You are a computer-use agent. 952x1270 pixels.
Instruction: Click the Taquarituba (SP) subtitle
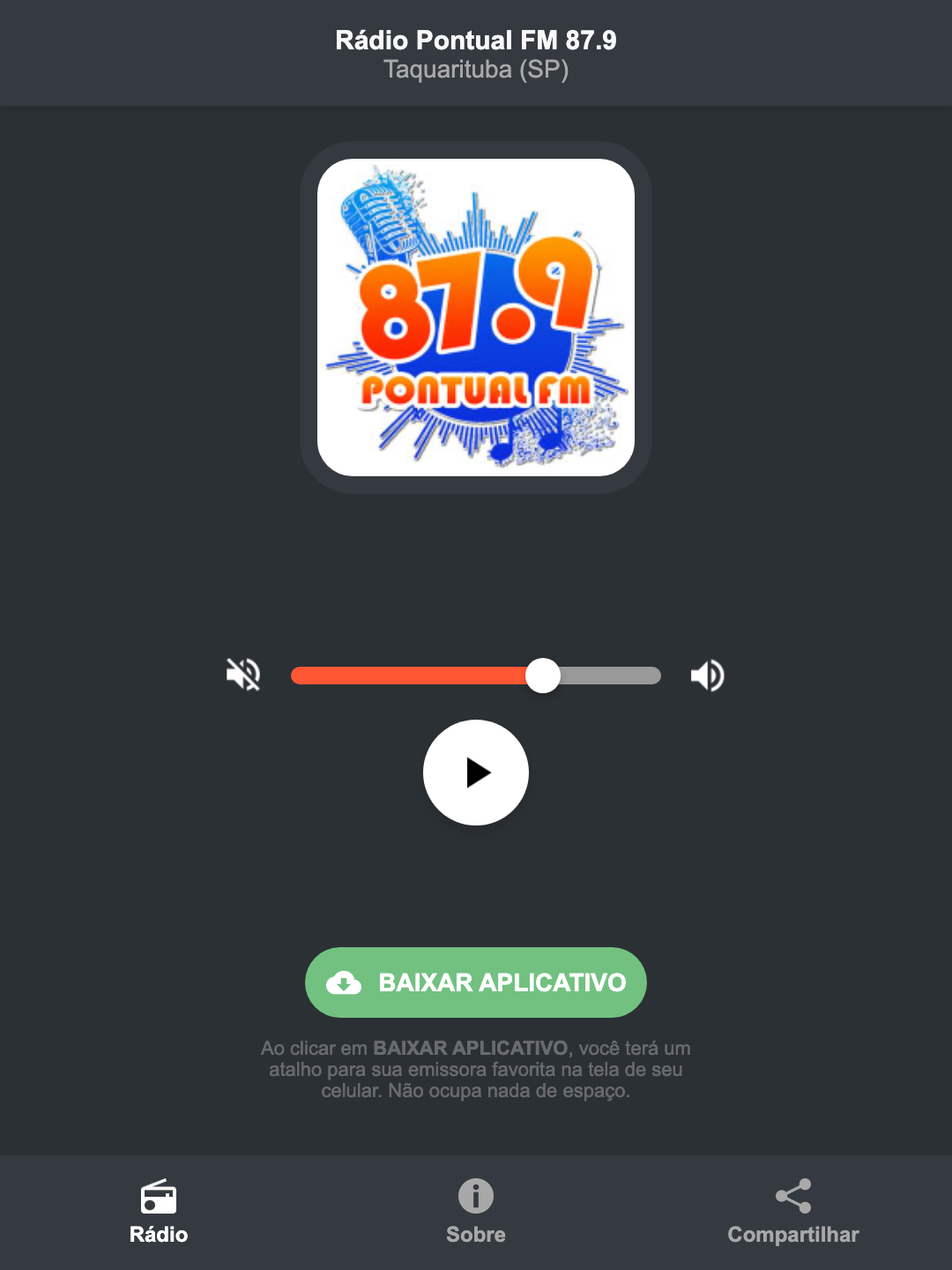[475, 70]
